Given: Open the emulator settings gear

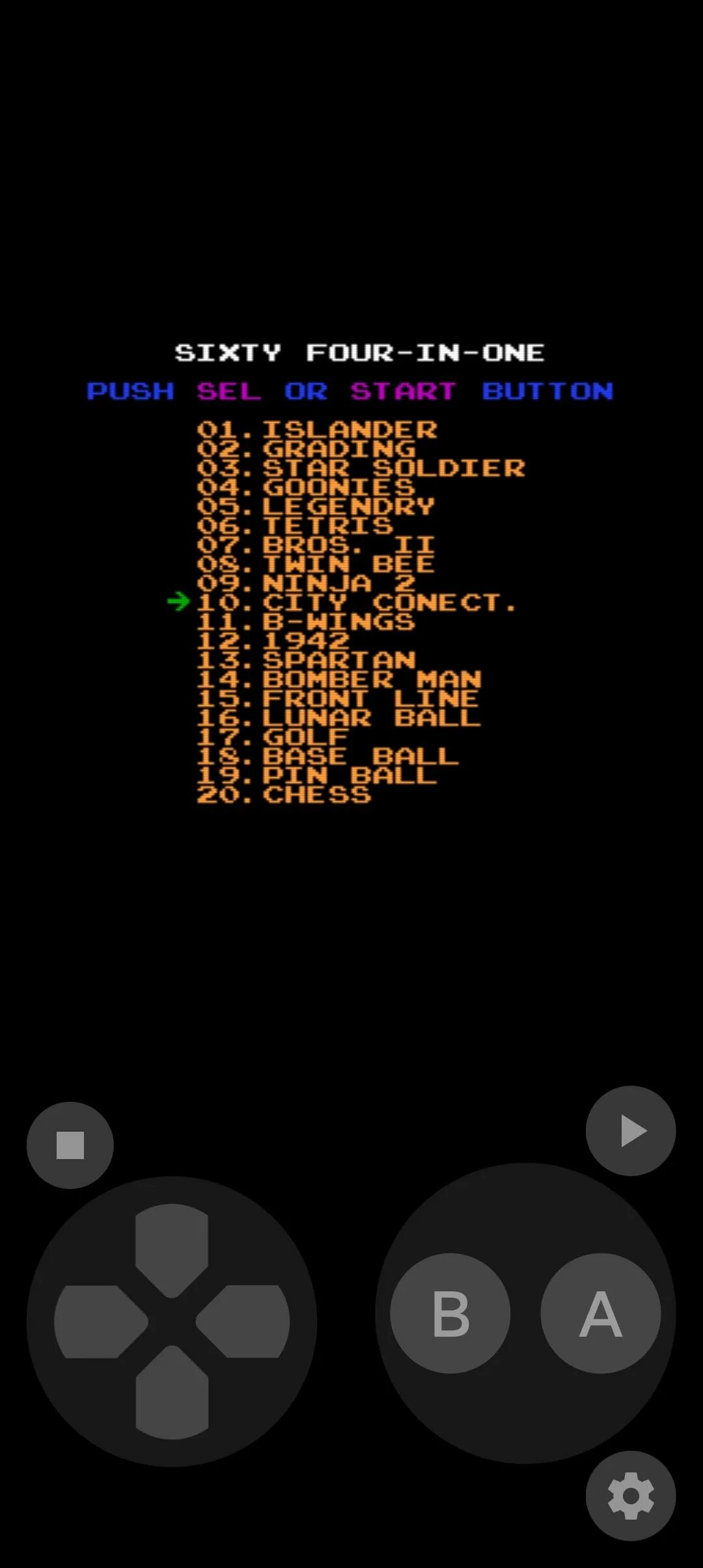Looking at the screenshot, I should [630, 1496].
